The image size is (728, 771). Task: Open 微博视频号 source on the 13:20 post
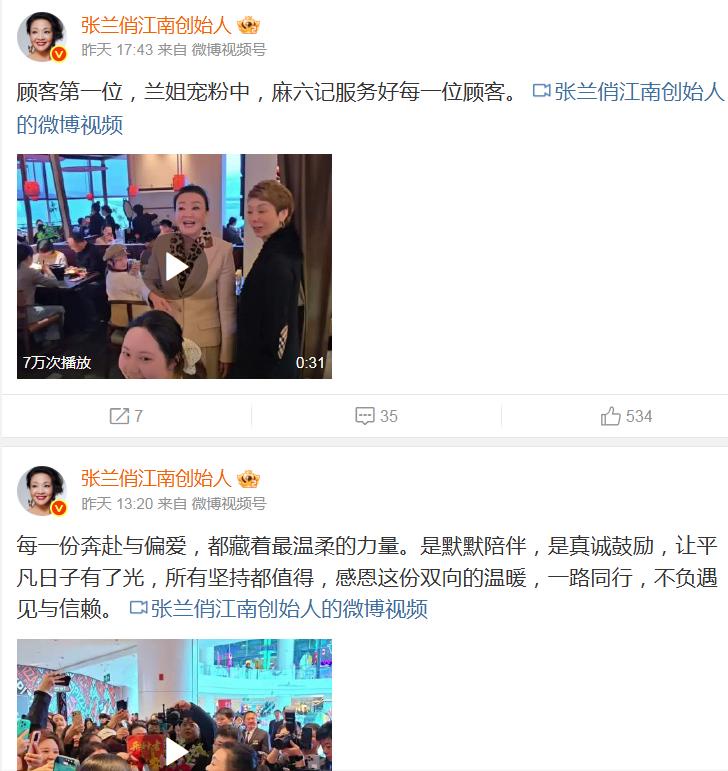[228, 503]
